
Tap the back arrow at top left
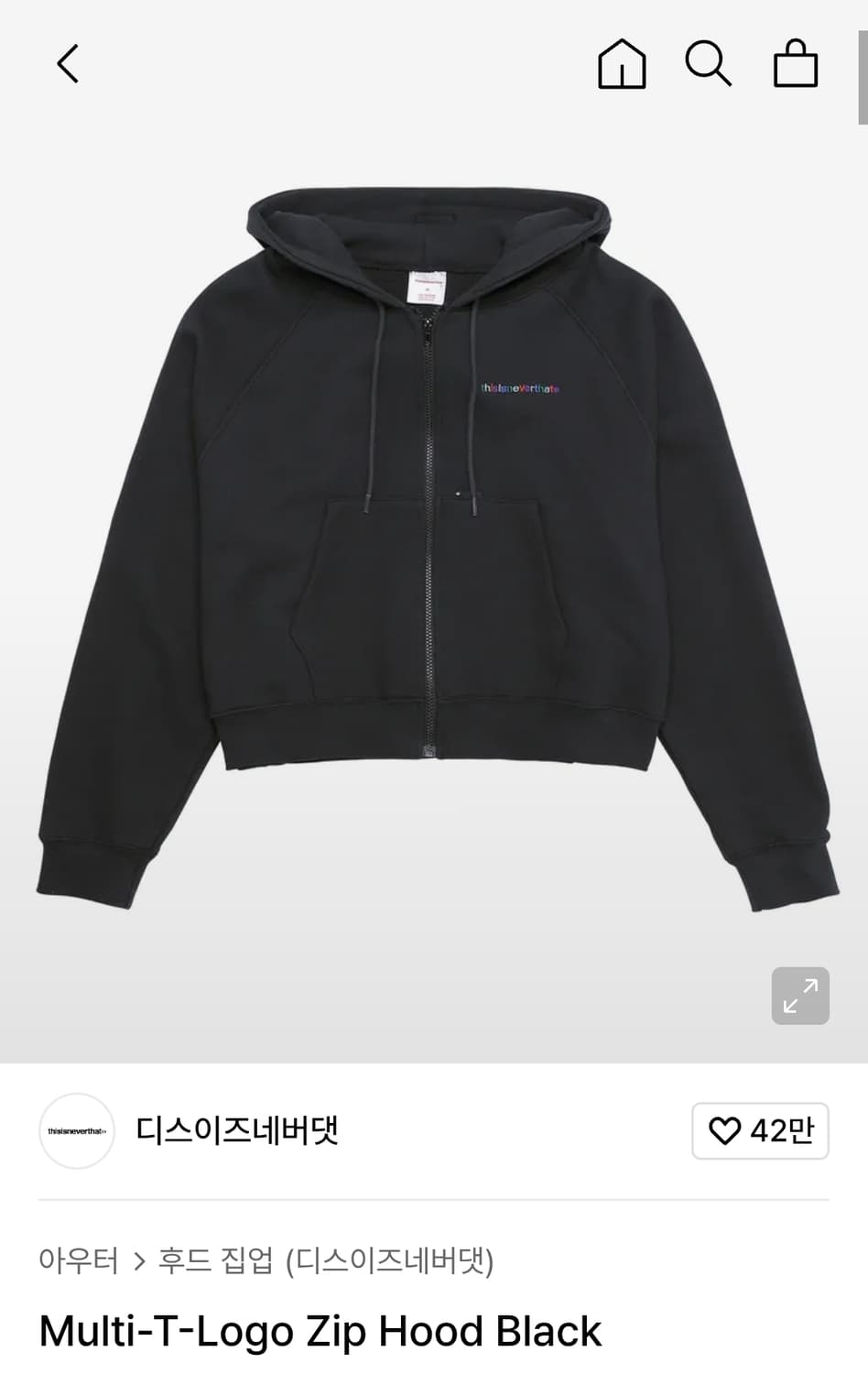click(66, 64)
